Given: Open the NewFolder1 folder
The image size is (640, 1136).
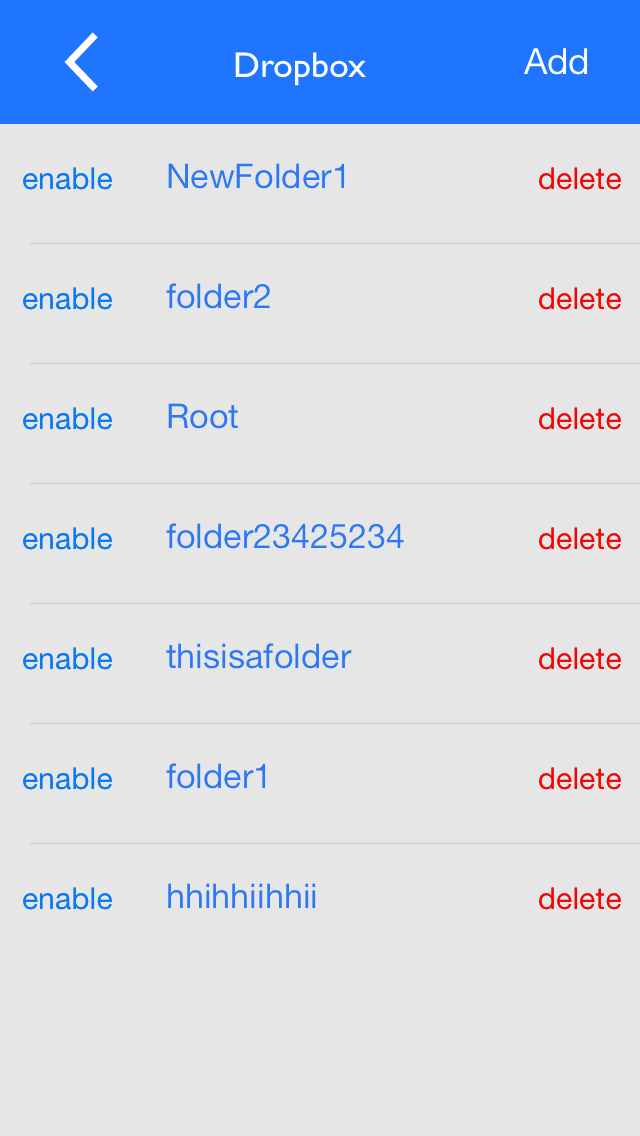Looking at the screenshot, I should 257,177.
